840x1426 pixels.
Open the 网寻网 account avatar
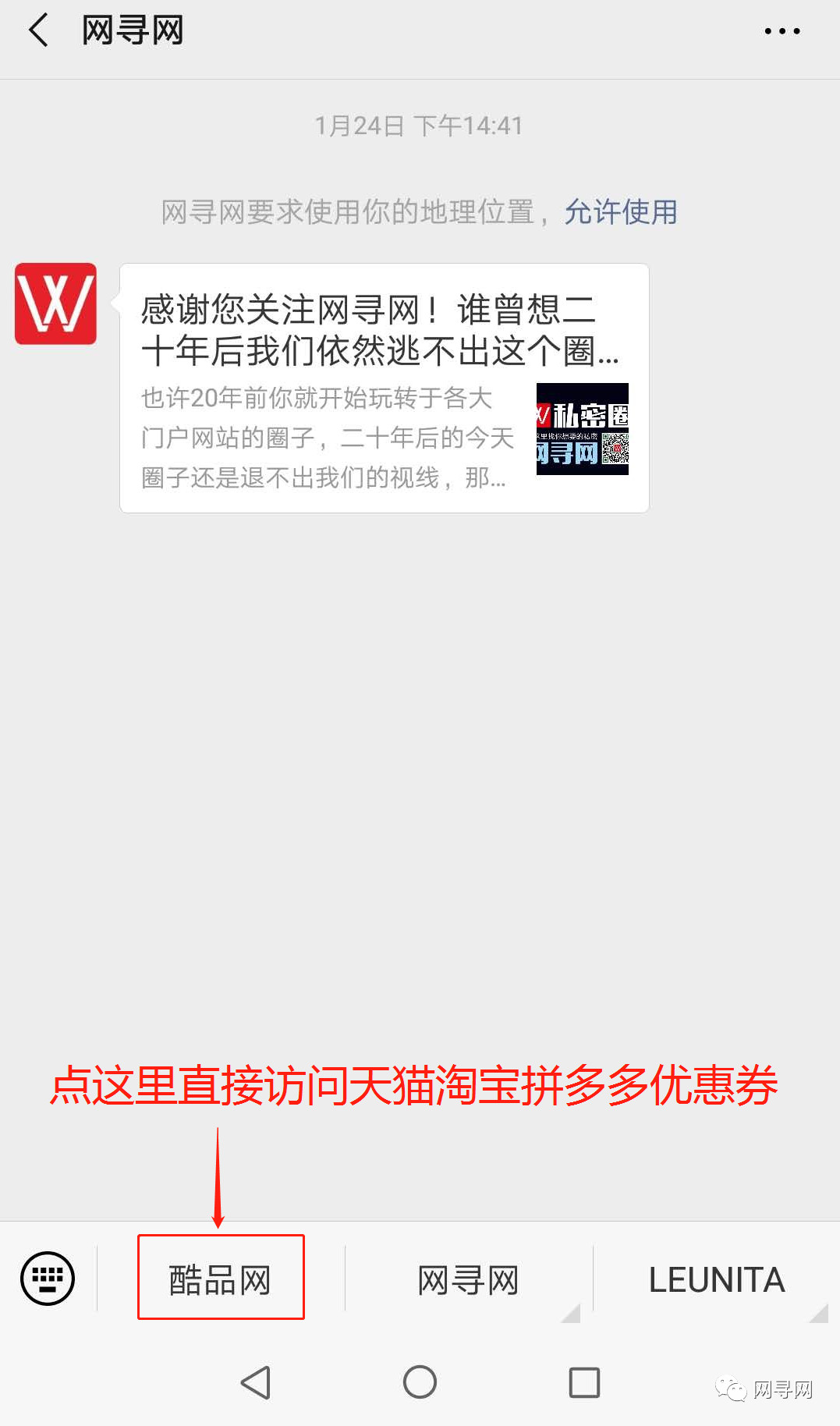[56, 304]
